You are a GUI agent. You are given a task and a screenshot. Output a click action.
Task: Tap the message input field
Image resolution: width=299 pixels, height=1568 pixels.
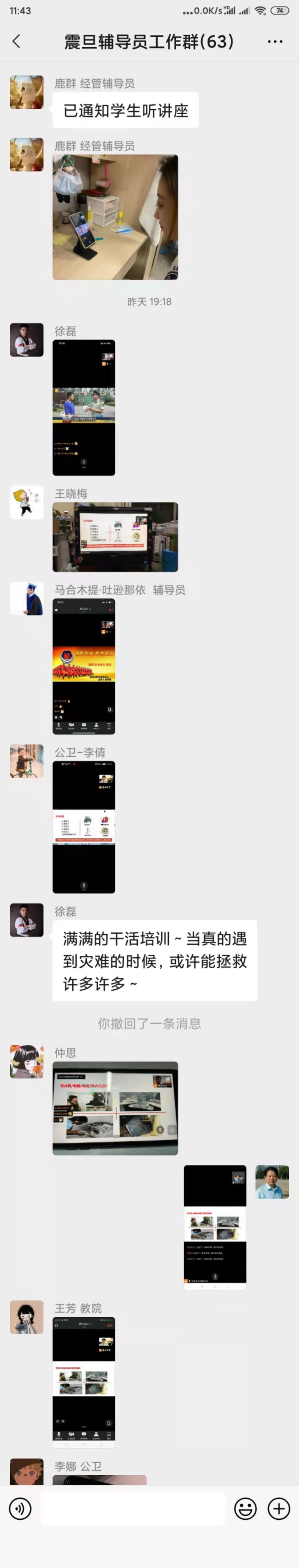tap(132, 1508)
